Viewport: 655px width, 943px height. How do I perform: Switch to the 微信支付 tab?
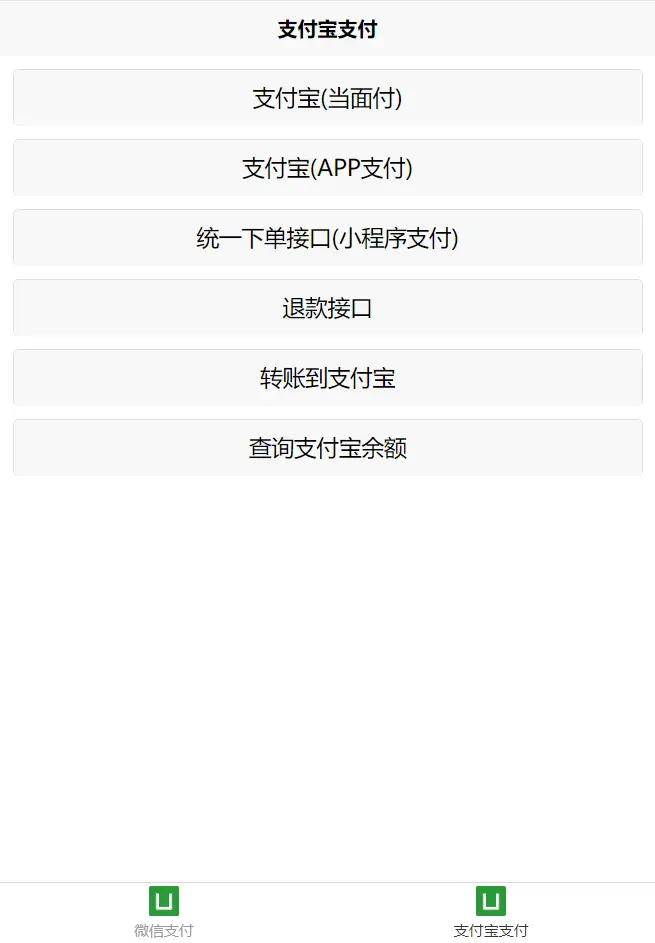click(x=164, y=912)
